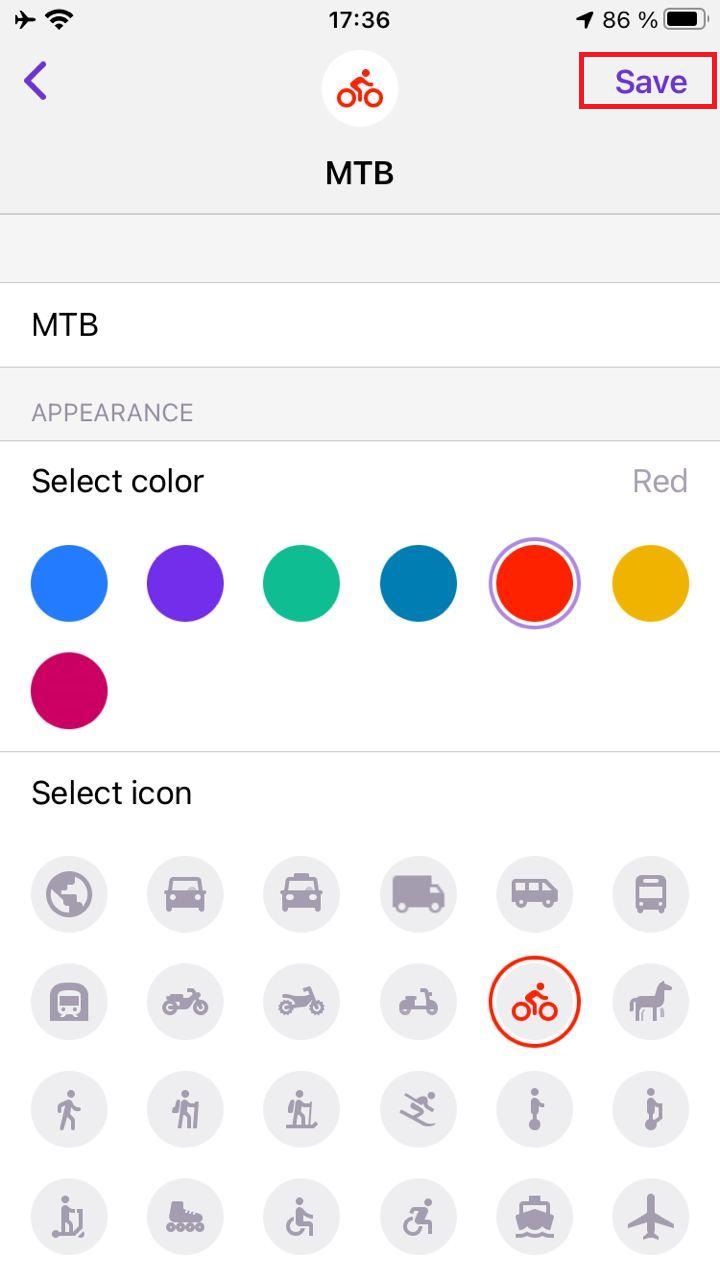Screen dimensions: 720x1280
Task: Pick the boat icon
Action: (x=534, y=1217)
